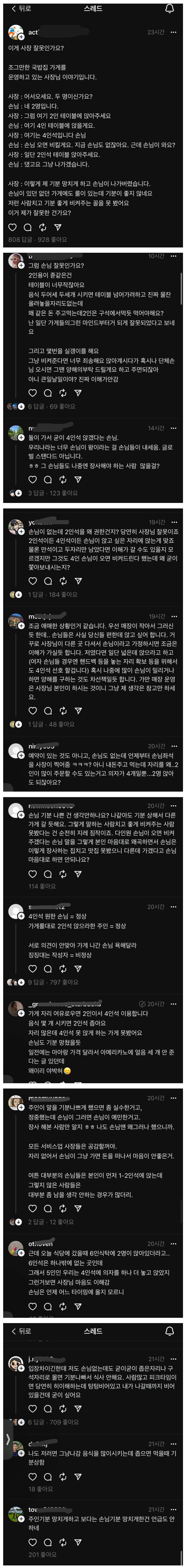
Task: Like the reply '둘이 가서 굳이 4인석 앉겠다는 손님'
Action: 33,480
